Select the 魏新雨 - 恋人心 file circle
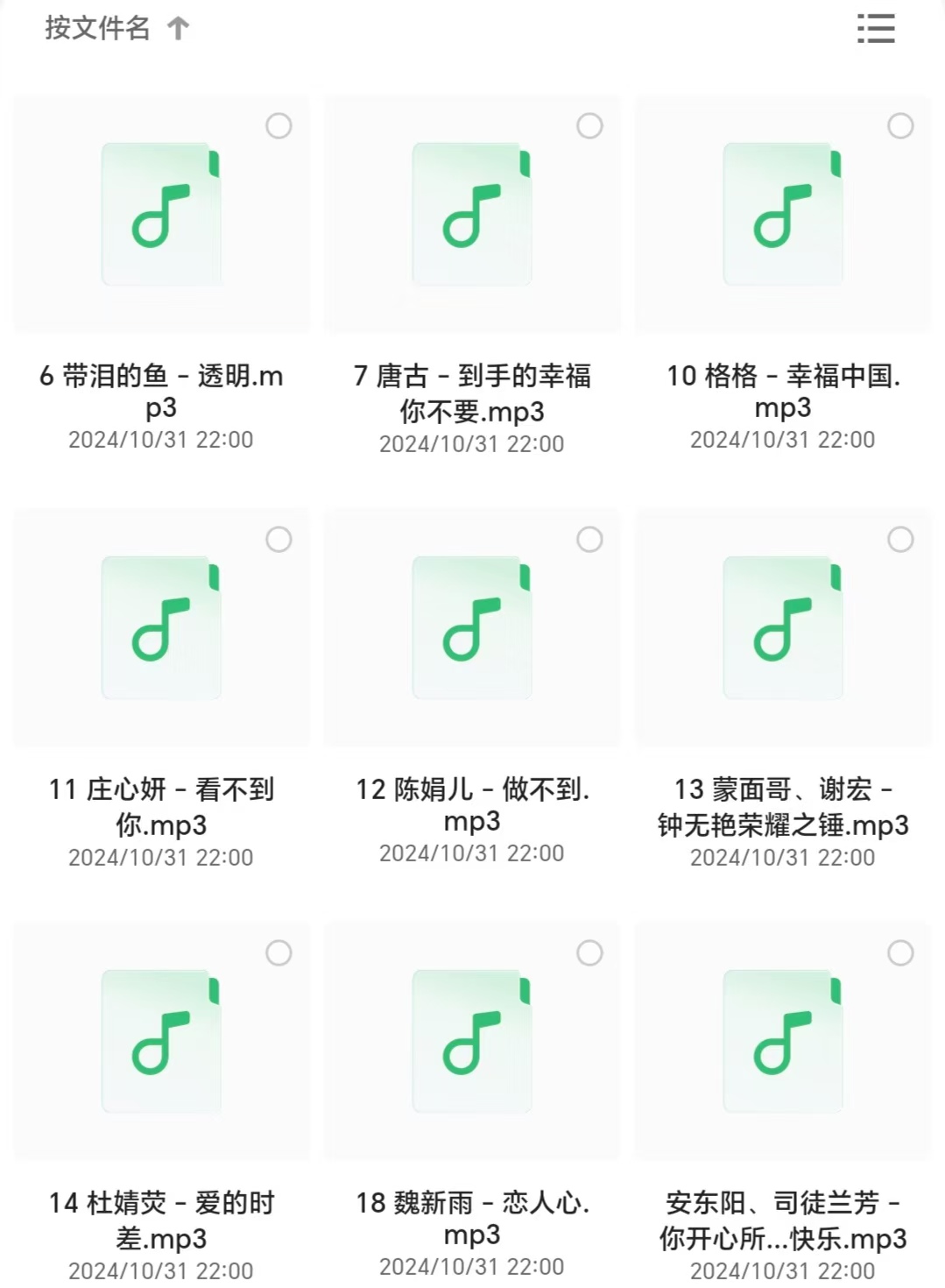The height and width of the screenshot is (1288, 945). 589,953
